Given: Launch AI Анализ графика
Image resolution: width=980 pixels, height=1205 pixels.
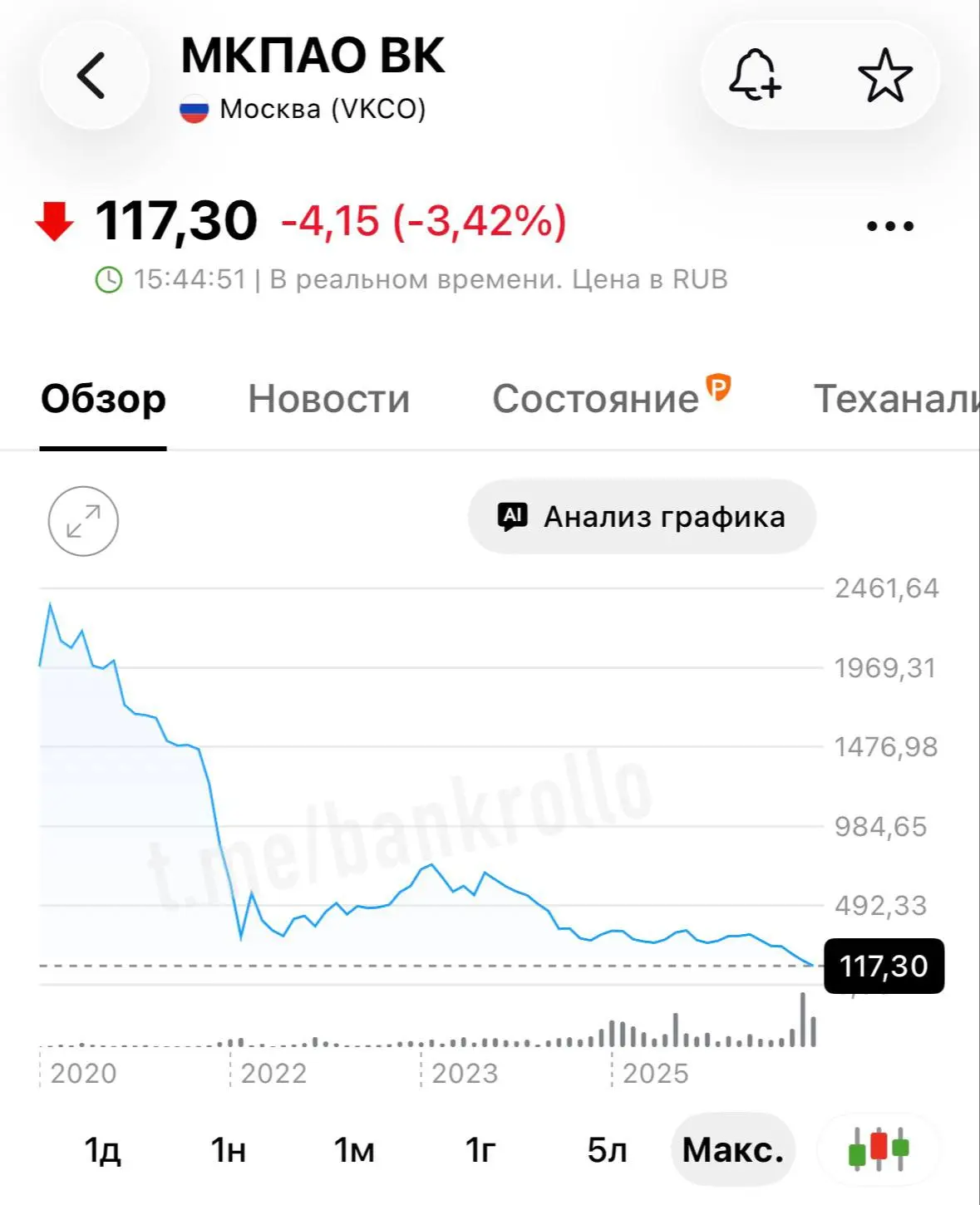Looking at the screenshot, I should click(642, 517).
